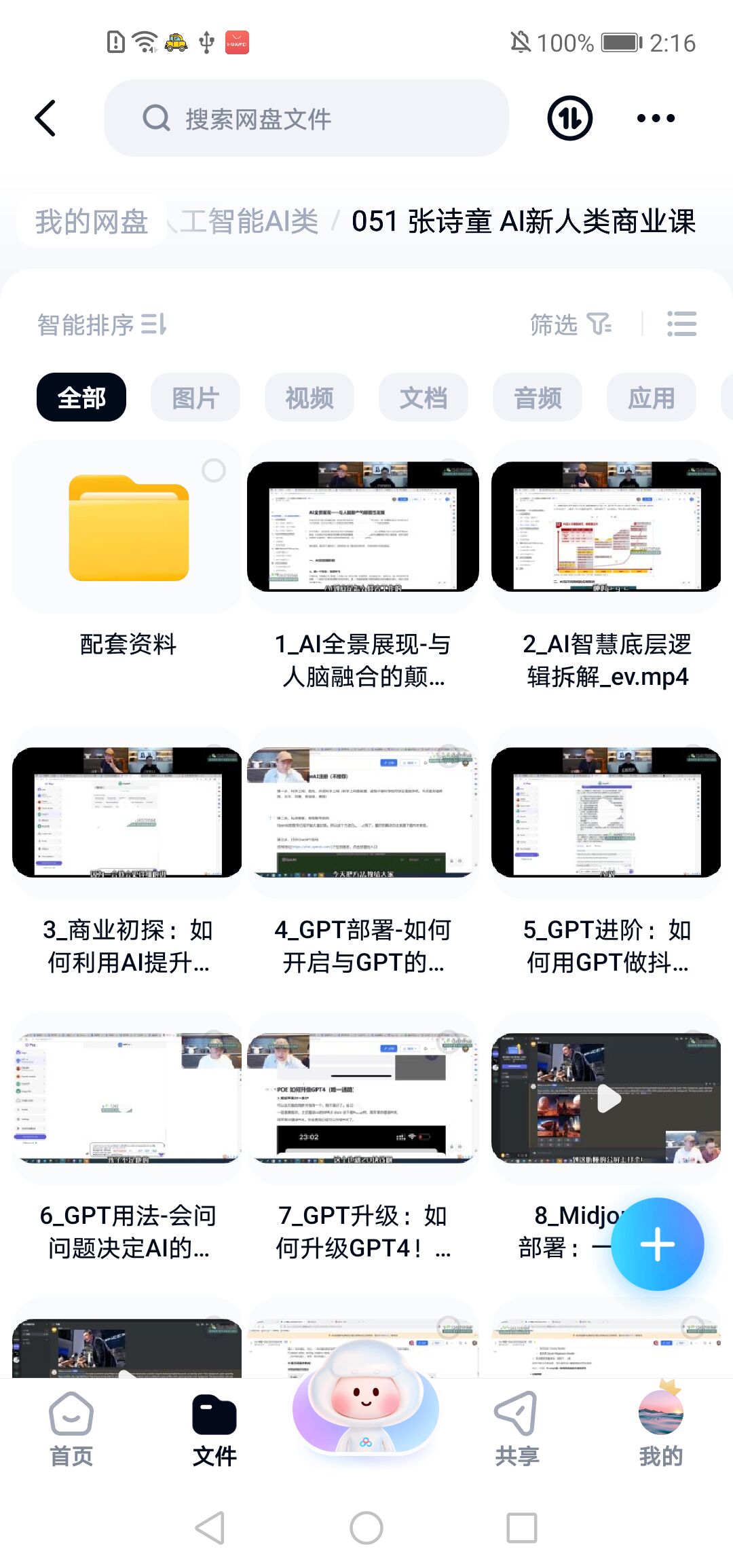Viewport: 733px width, 1568px height.
Task: Go to the 共享 tab
Action: click(x=516, y=1428)
